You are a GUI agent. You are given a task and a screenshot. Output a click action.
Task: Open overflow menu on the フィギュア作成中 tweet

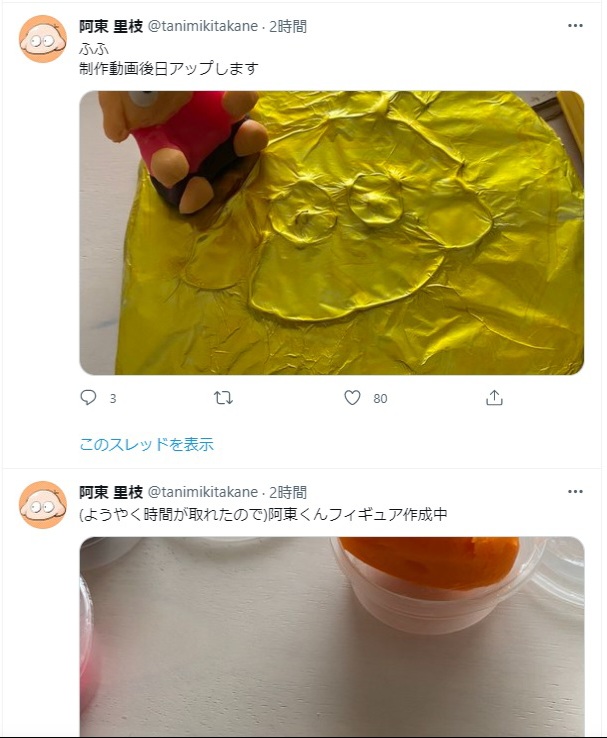(575, 492)
